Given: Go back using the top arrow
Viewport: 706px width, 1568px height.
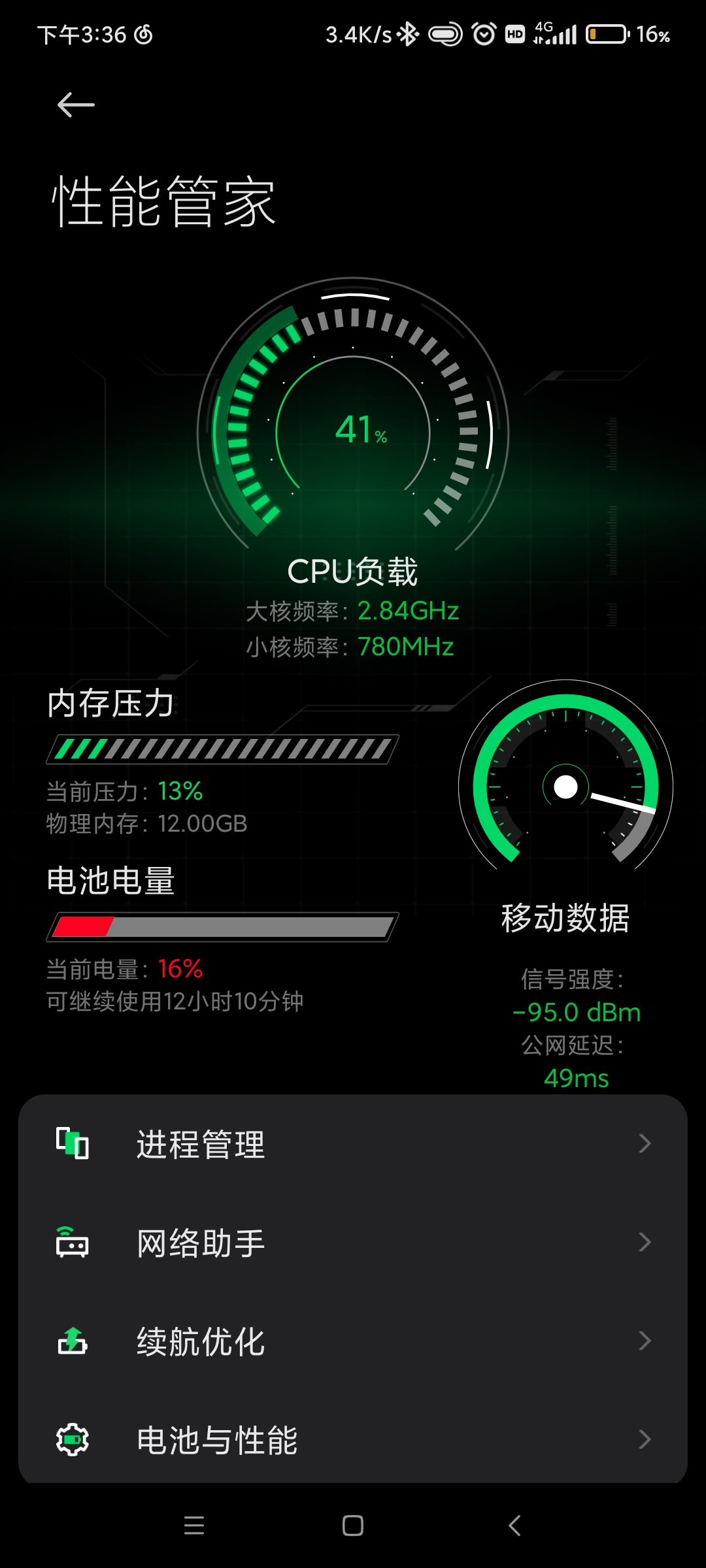Looking at the screenshot, I should (76, 105).
